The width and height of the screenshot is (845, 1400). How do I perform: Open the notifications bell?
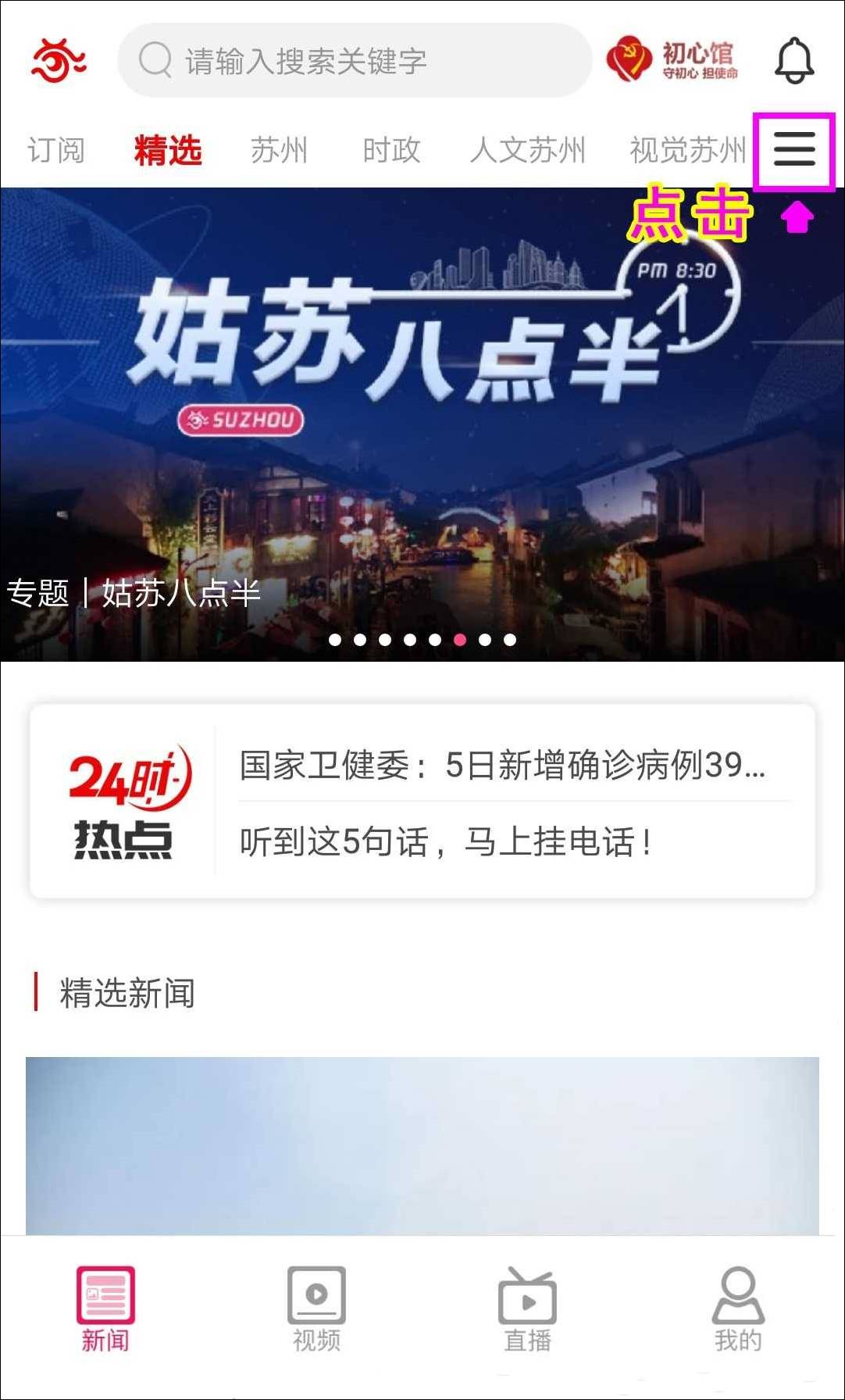click(x=794, y=60)
